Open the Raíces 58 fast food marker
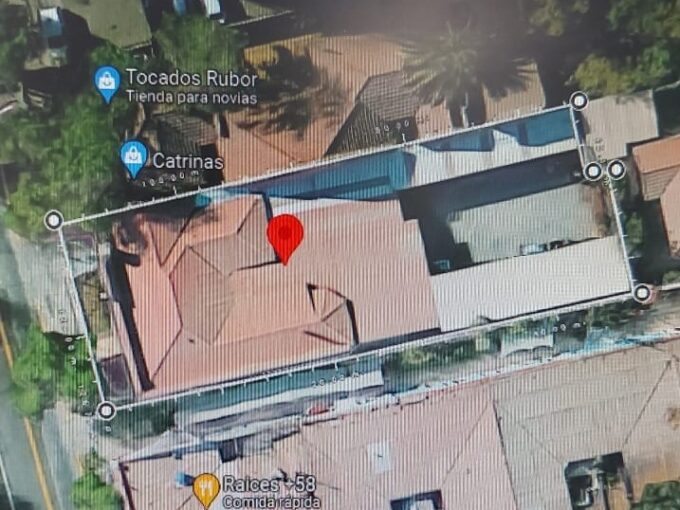The width and height of the screenshot is (680, 510). (x=206, y=488)
